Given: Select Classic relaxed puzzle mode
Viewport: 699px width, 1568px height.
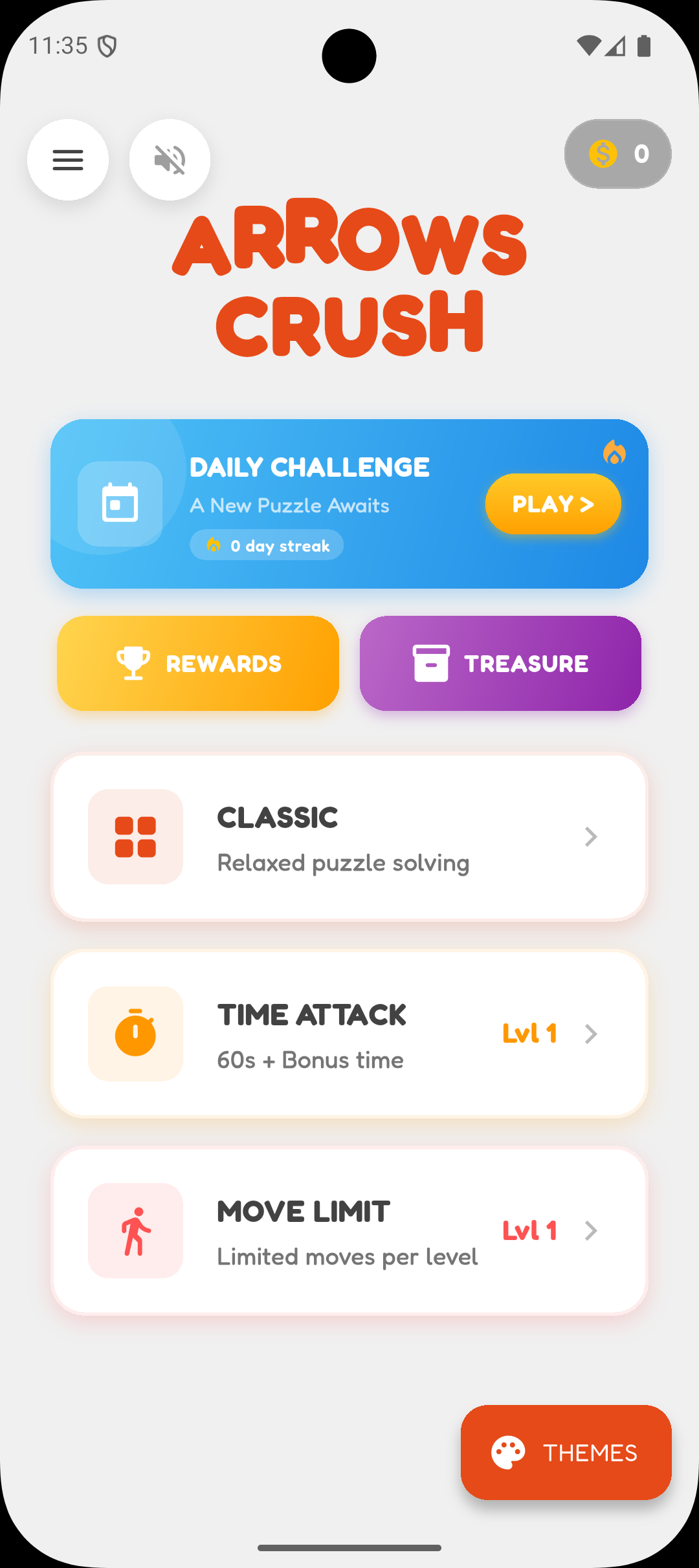Looking at the screenshot, I should (349, 837).
